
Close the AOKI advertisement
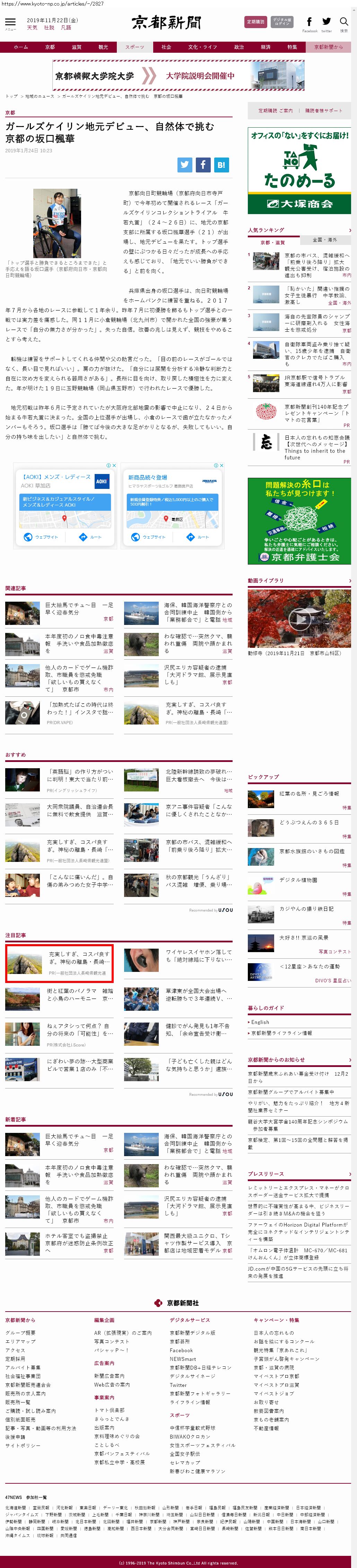tap(114, 466)
